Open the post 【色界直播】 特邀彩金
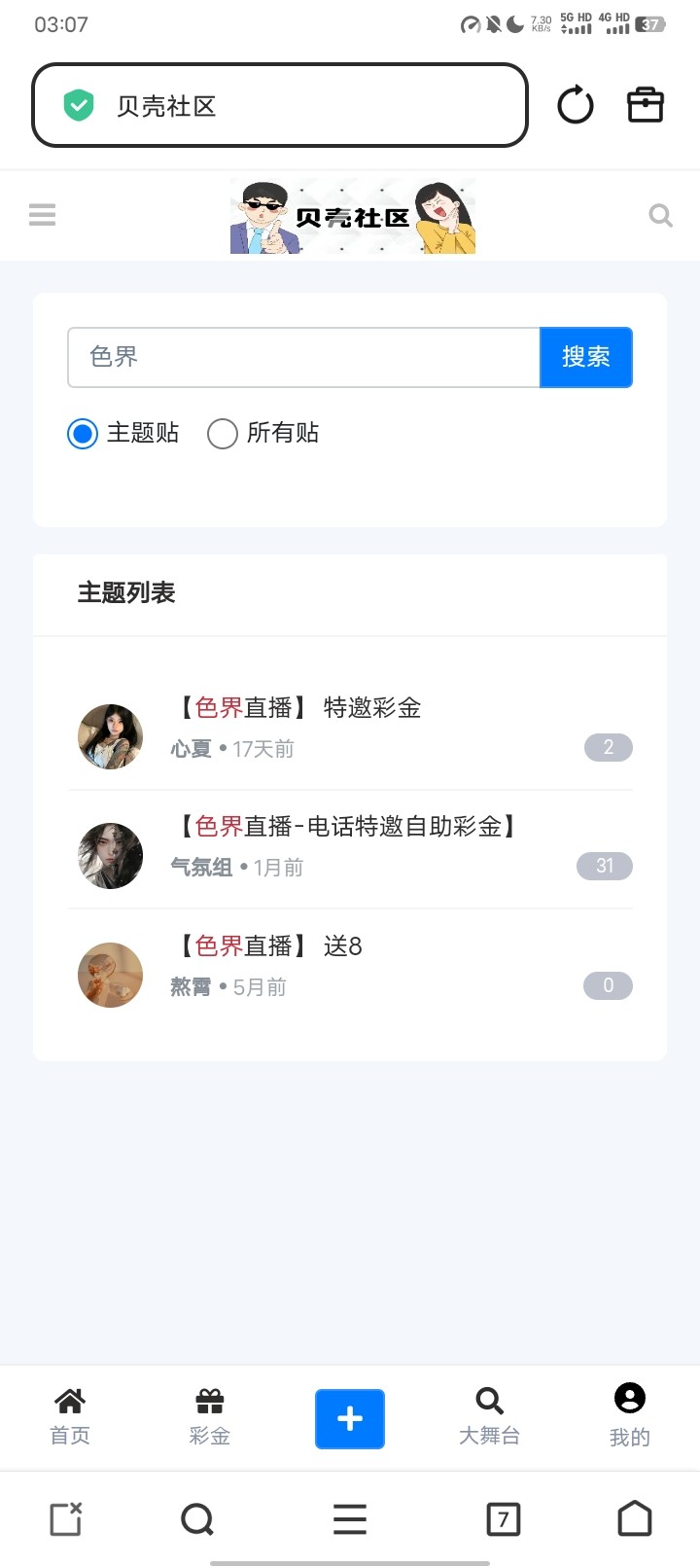This screenshot has width=700, height=1568. click(x=299, y=708)
